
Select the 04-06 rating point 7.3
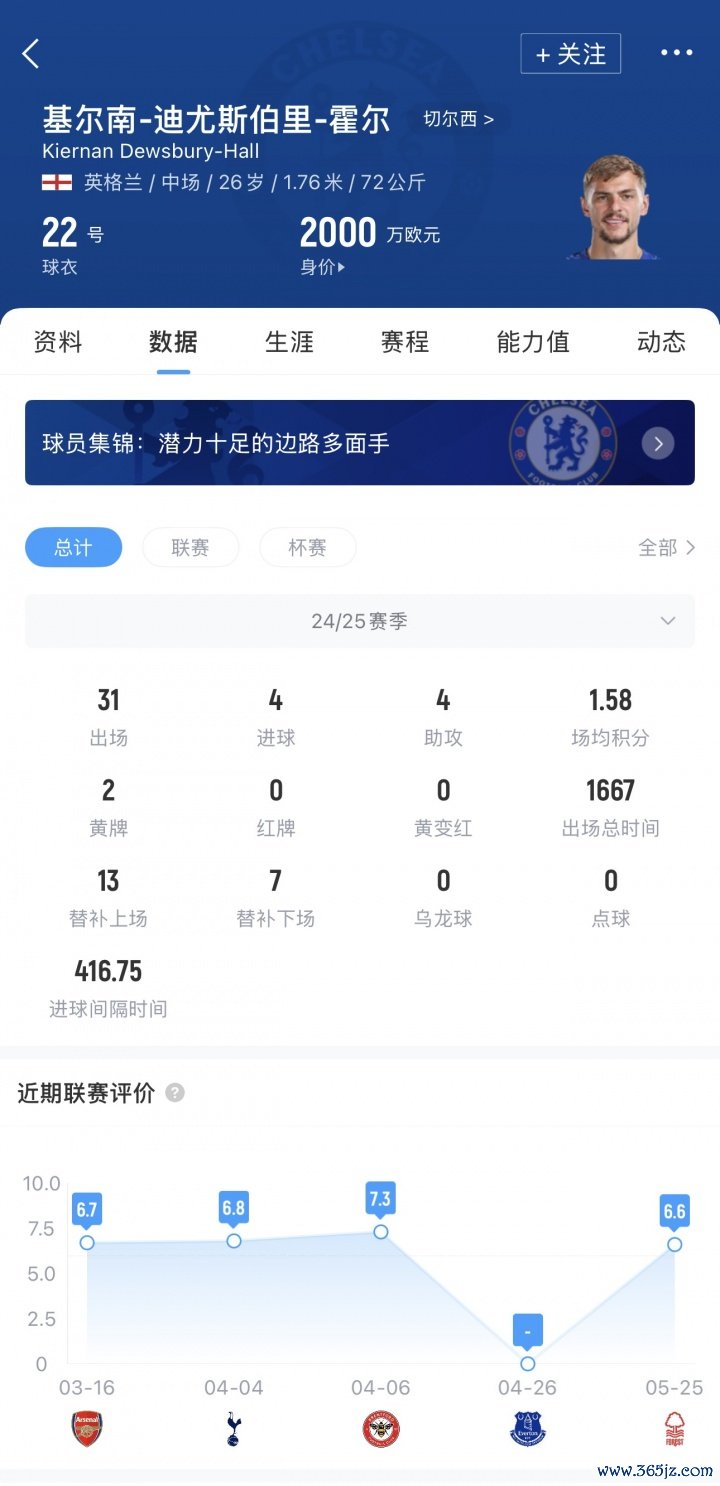(x=380, y=1231)
